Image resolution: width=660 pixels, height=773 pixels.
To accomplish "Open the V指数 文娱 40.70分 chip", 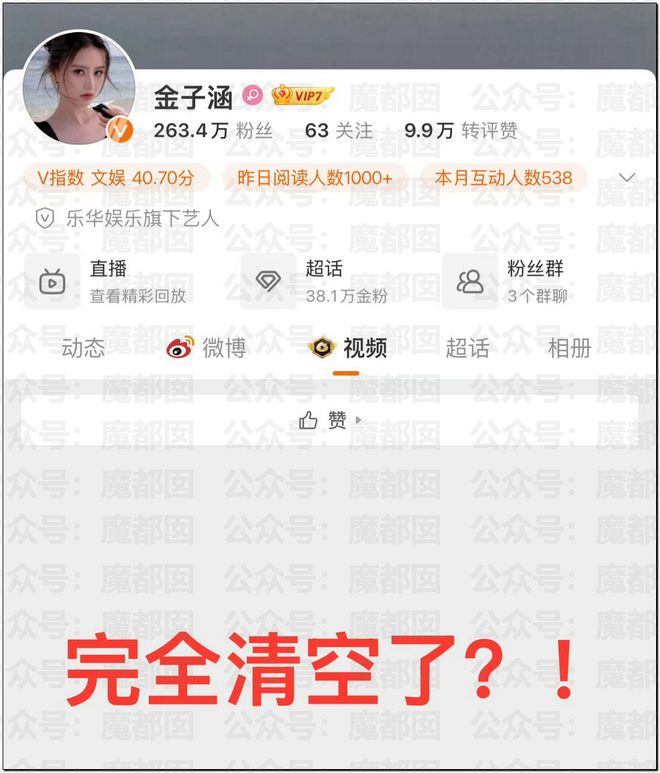I will coord(115,179).
